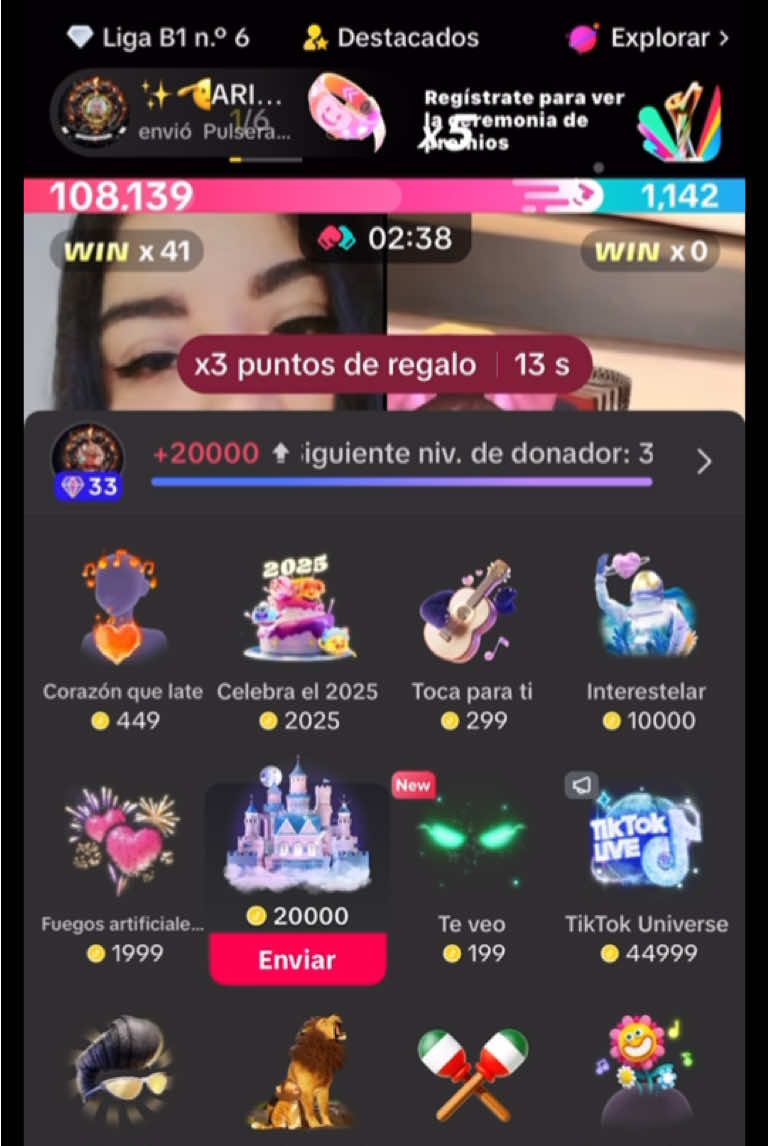Image resolution: width=769 pixels, height=1146 pixels.
Task: Select the lion gift
Action: point(297,1075)
